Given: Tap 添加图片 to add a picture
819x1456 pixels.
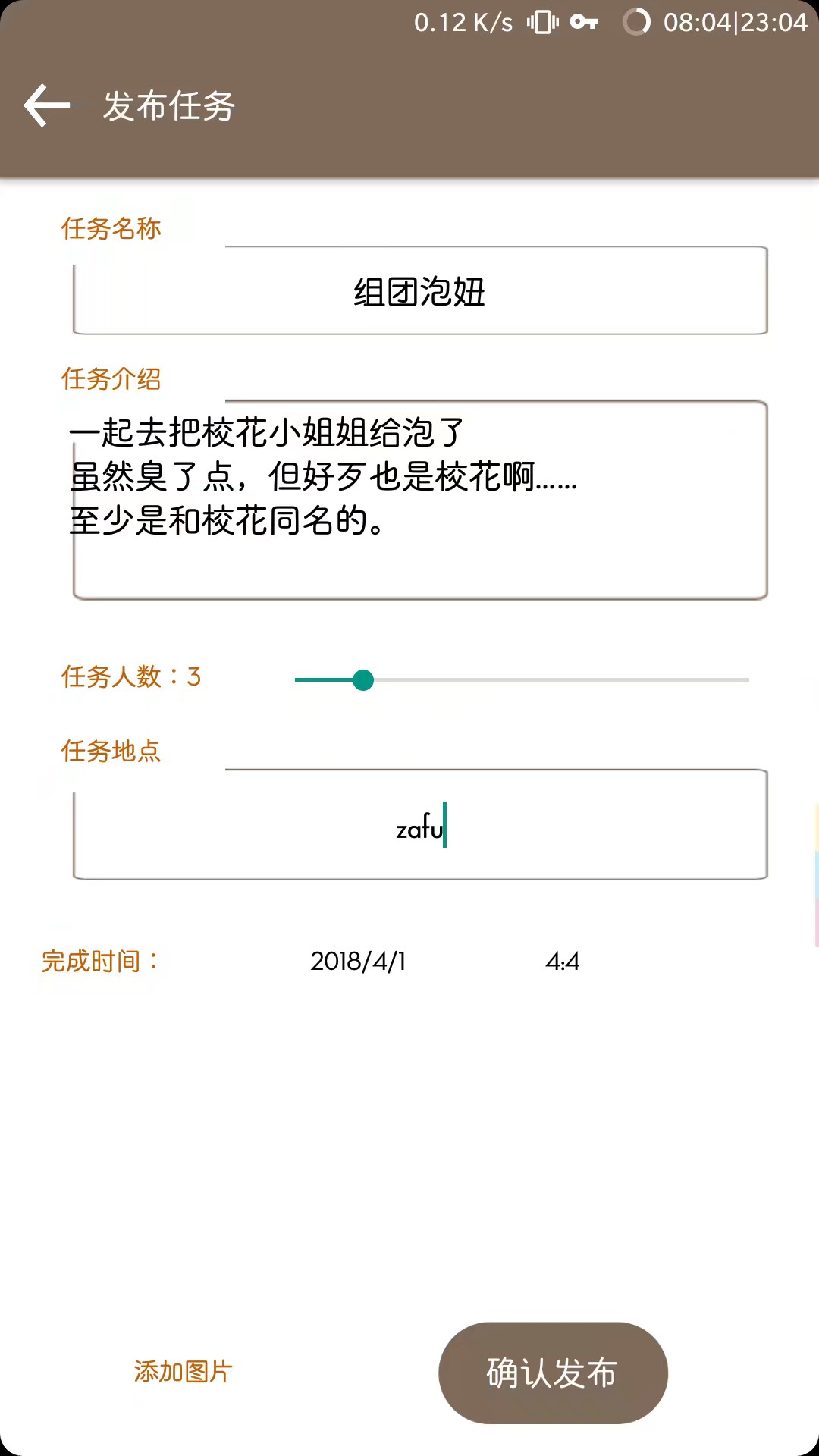Looking at the screenshot, I should point(183,1372).
